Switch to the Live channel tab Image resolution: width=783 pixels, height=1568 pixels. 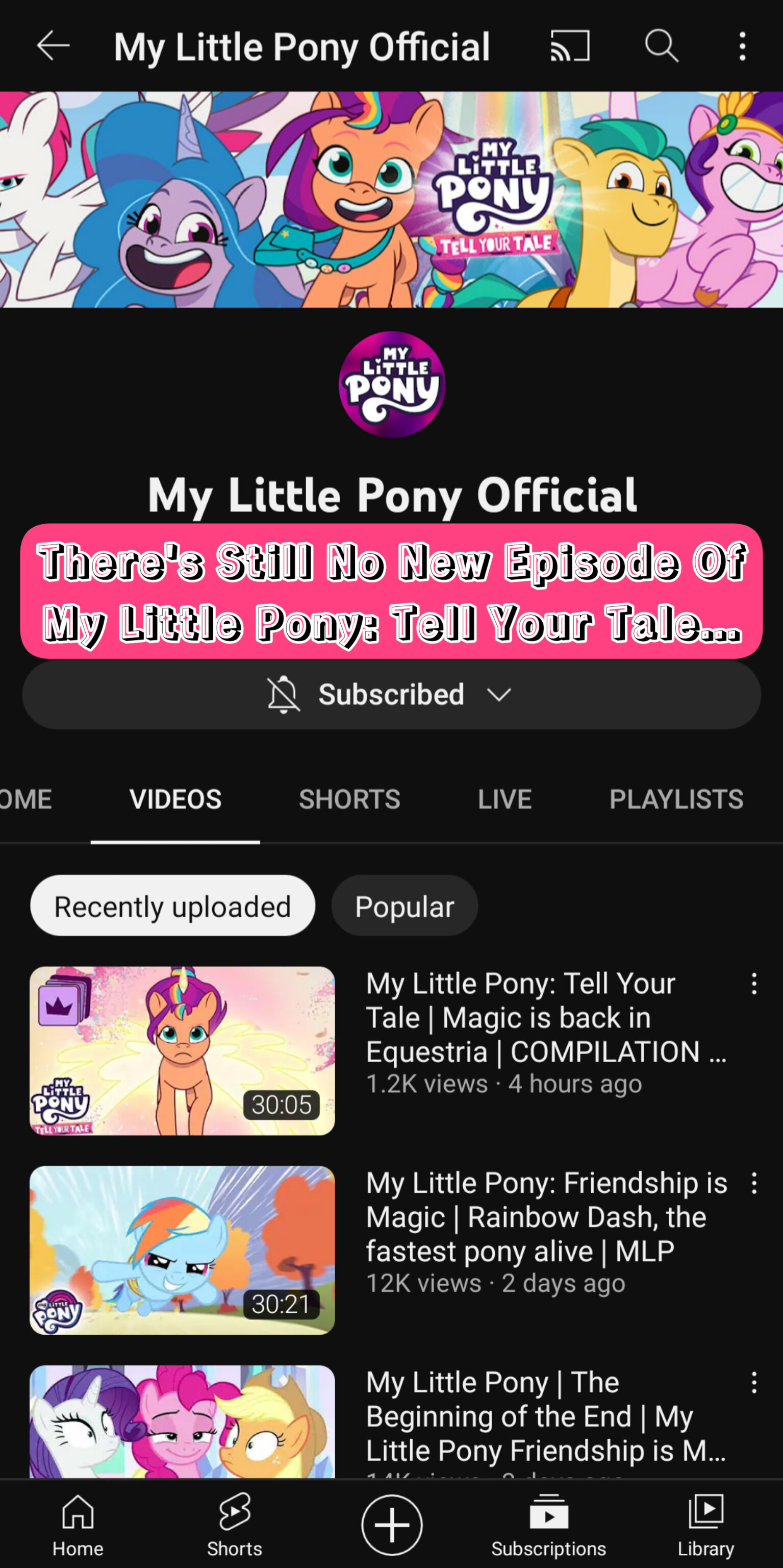pyautogui.click(x=504, y=799)
